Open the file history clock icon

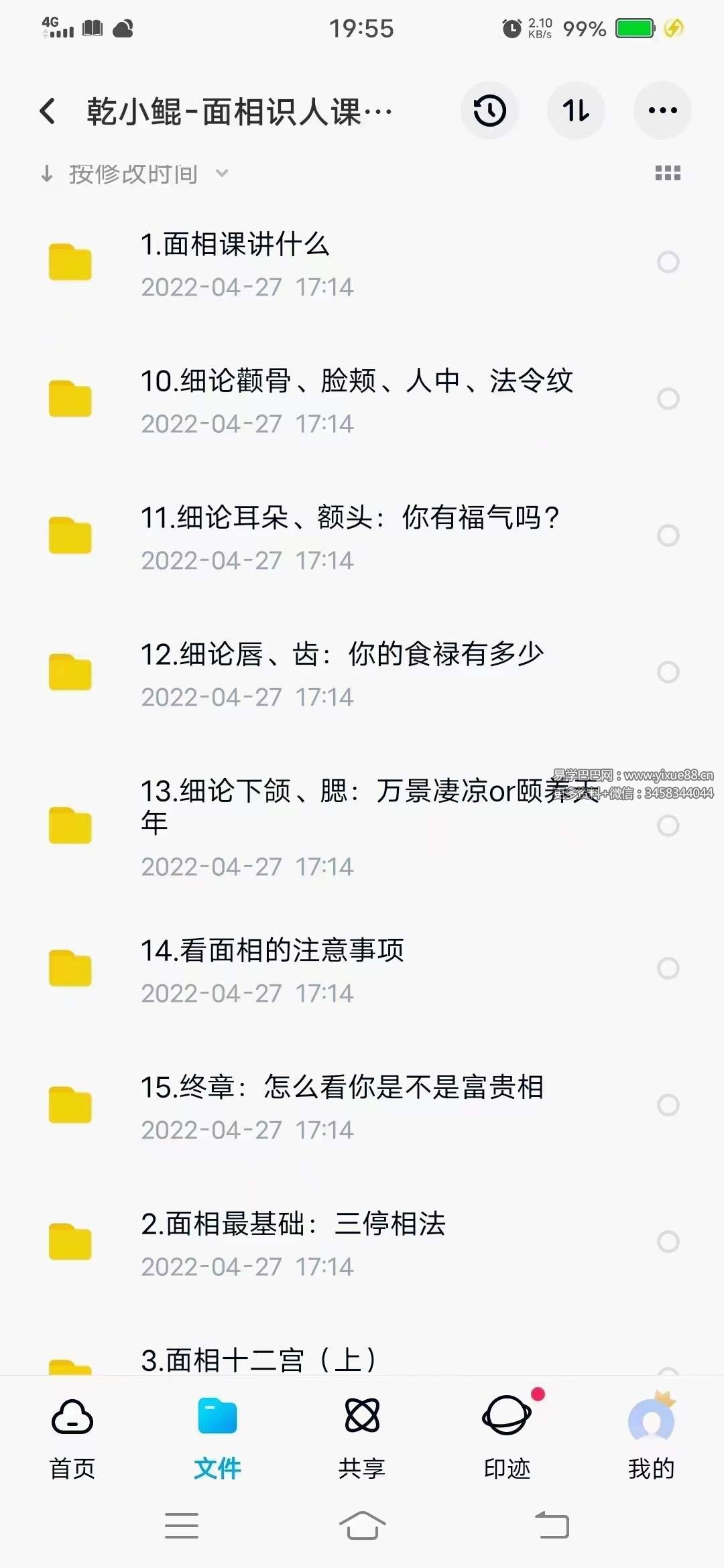tap(489, 111)
